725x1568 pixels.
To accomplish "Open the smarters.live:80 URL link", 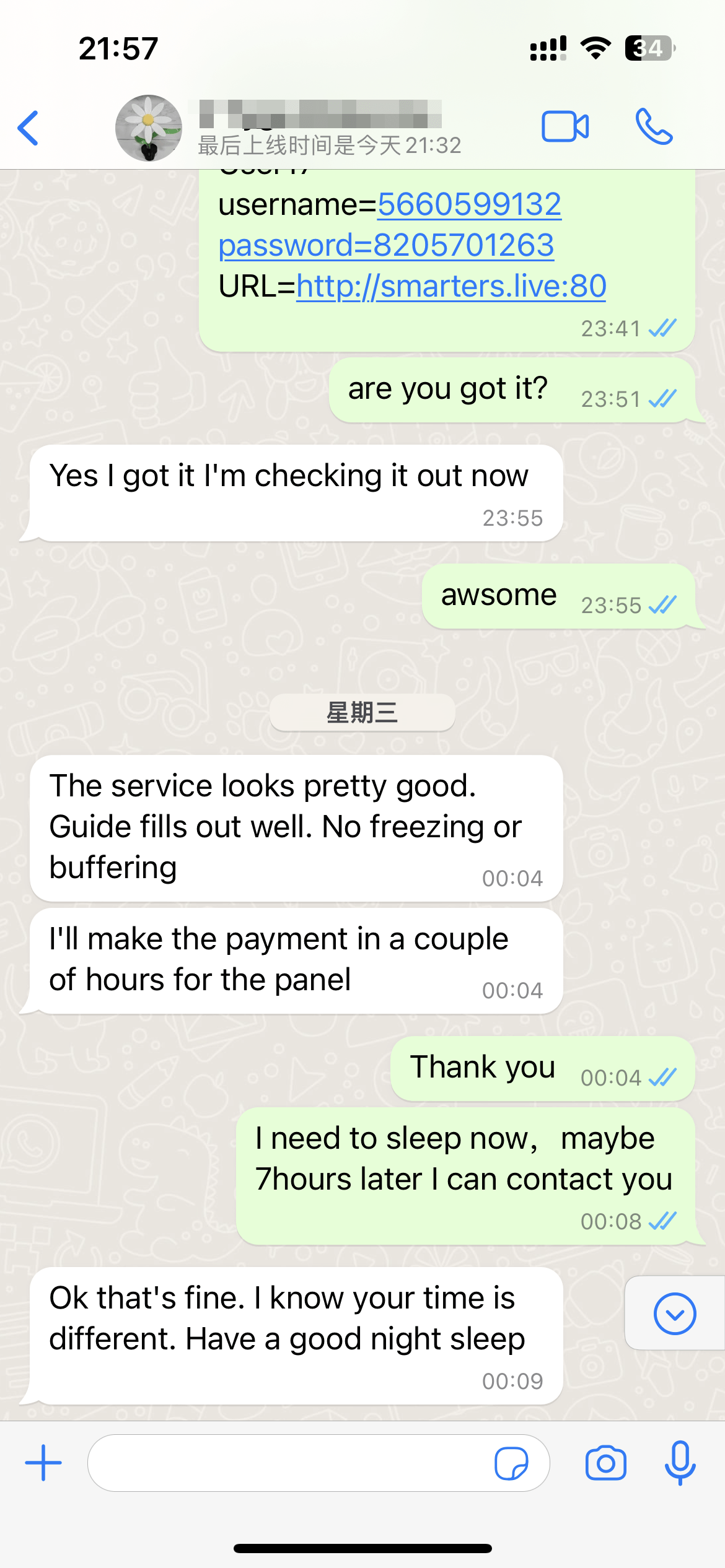I will click(451, 286).
